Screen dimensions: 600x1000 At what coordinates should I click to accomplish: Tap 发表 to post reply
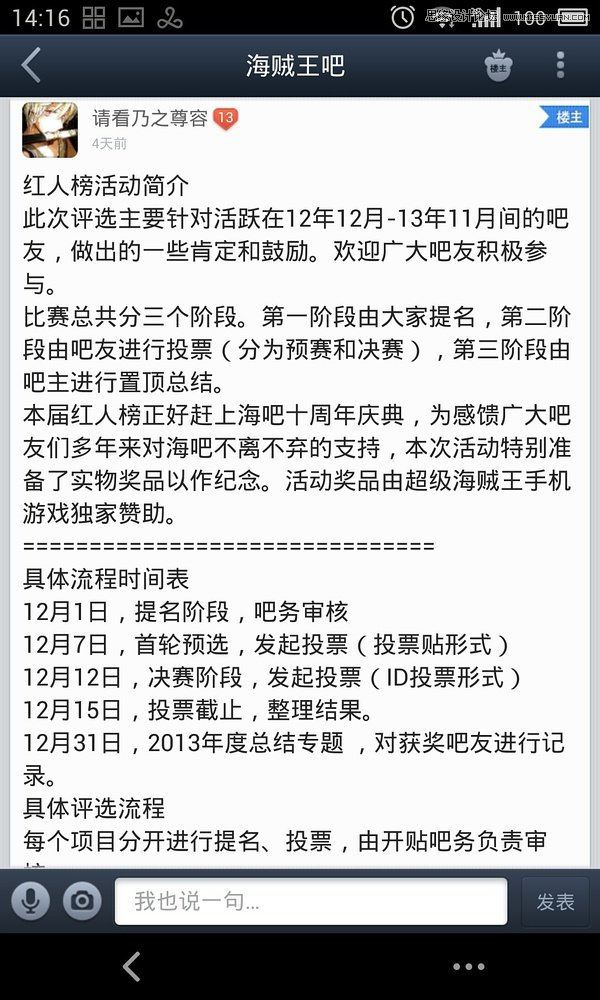click(x=555, y=901)
